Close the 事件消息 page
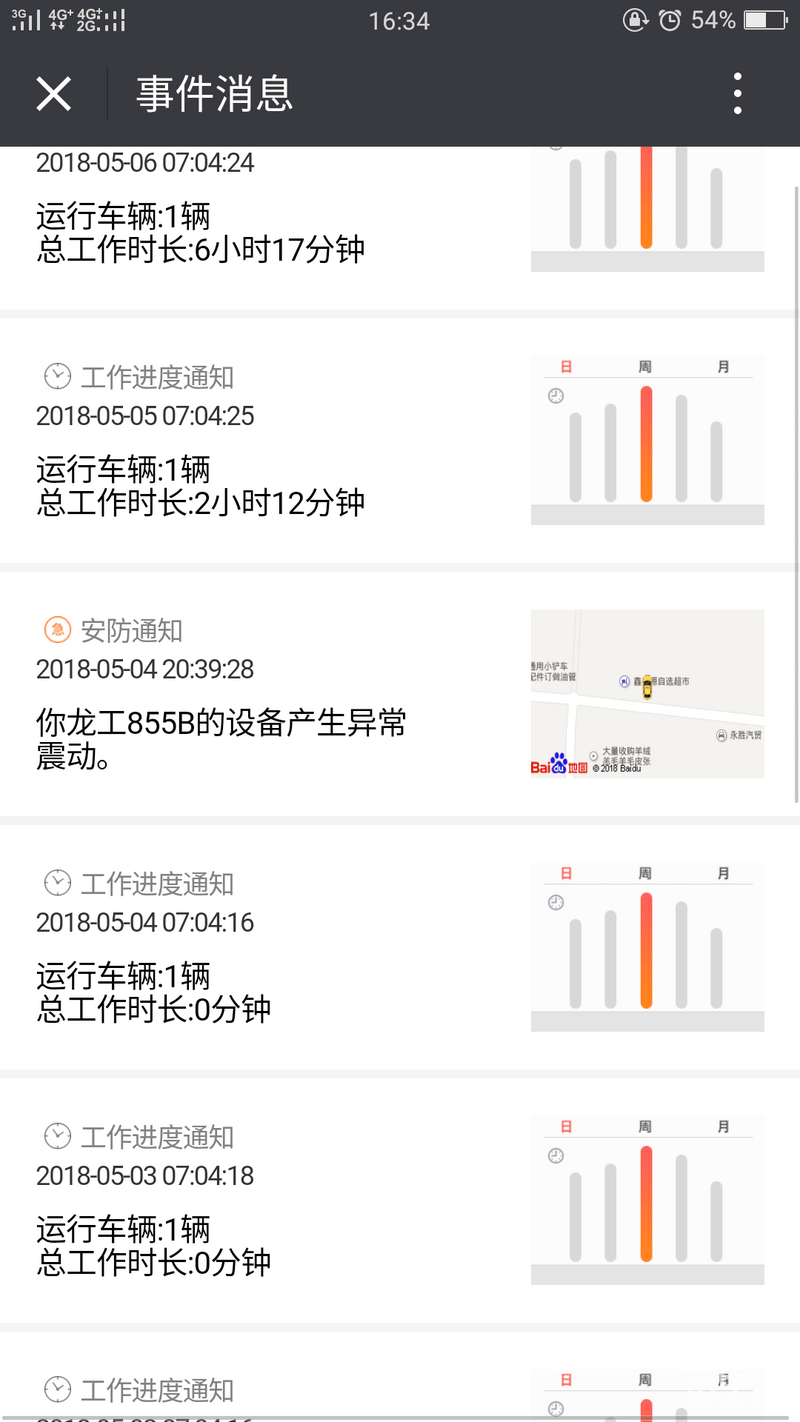The width and height of the screenshot is (800, 1422). click(53, 94)
